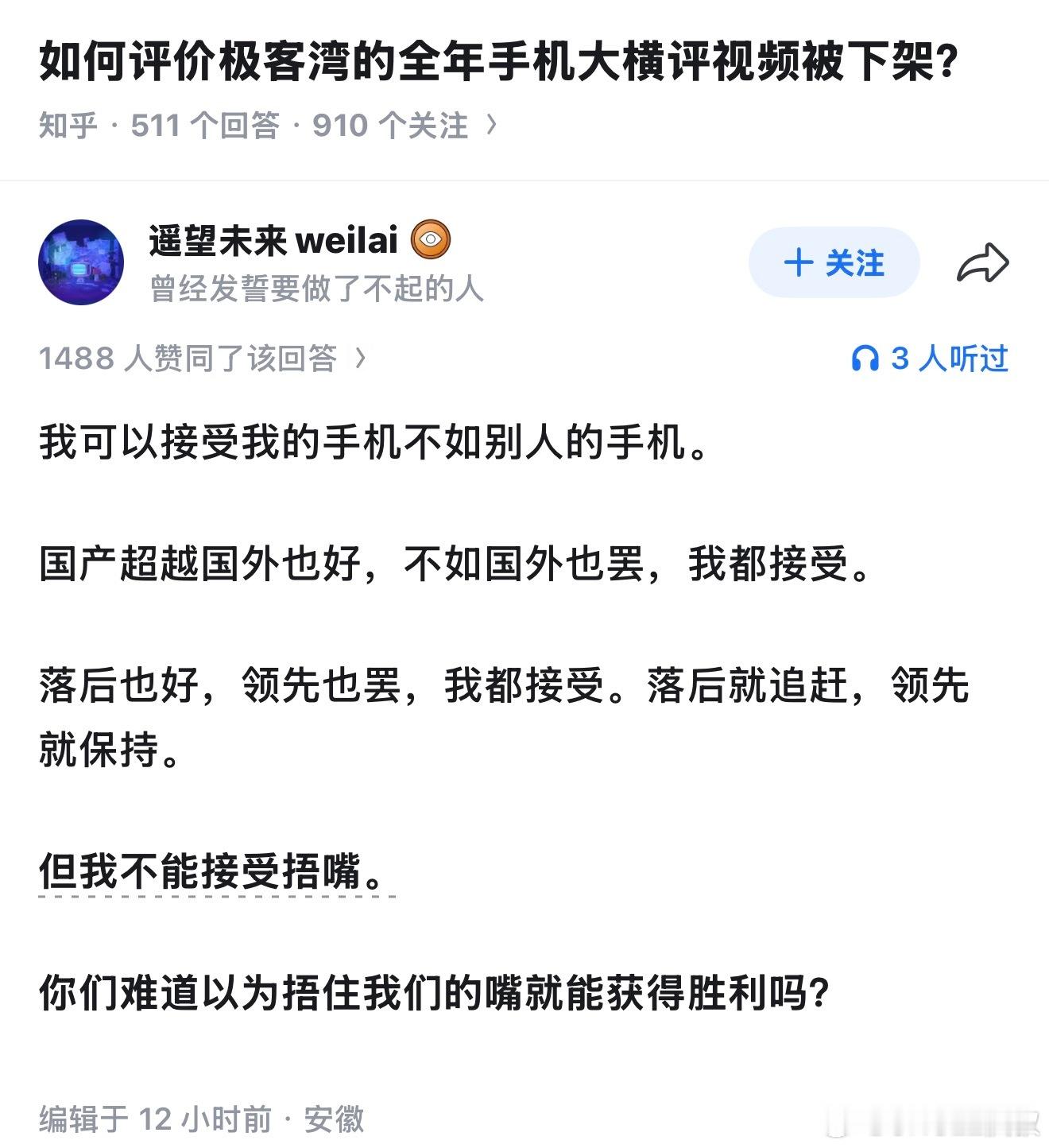This screenshot has height=1148, width=1049.
Task: Open the profile avatar of 遥望未来 weilai
Action: [82, 262]
